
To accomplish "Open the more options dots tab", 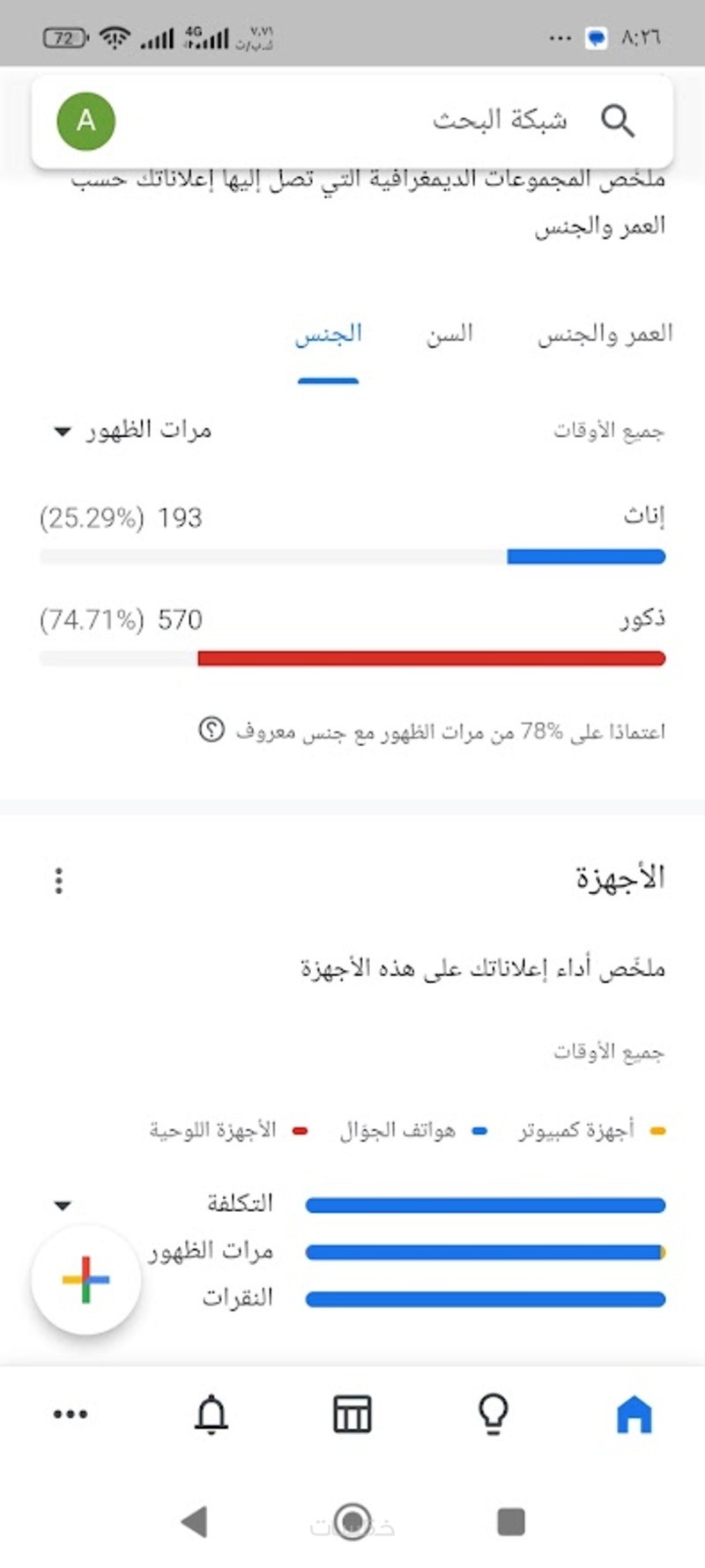I will tap(70, 1415).
